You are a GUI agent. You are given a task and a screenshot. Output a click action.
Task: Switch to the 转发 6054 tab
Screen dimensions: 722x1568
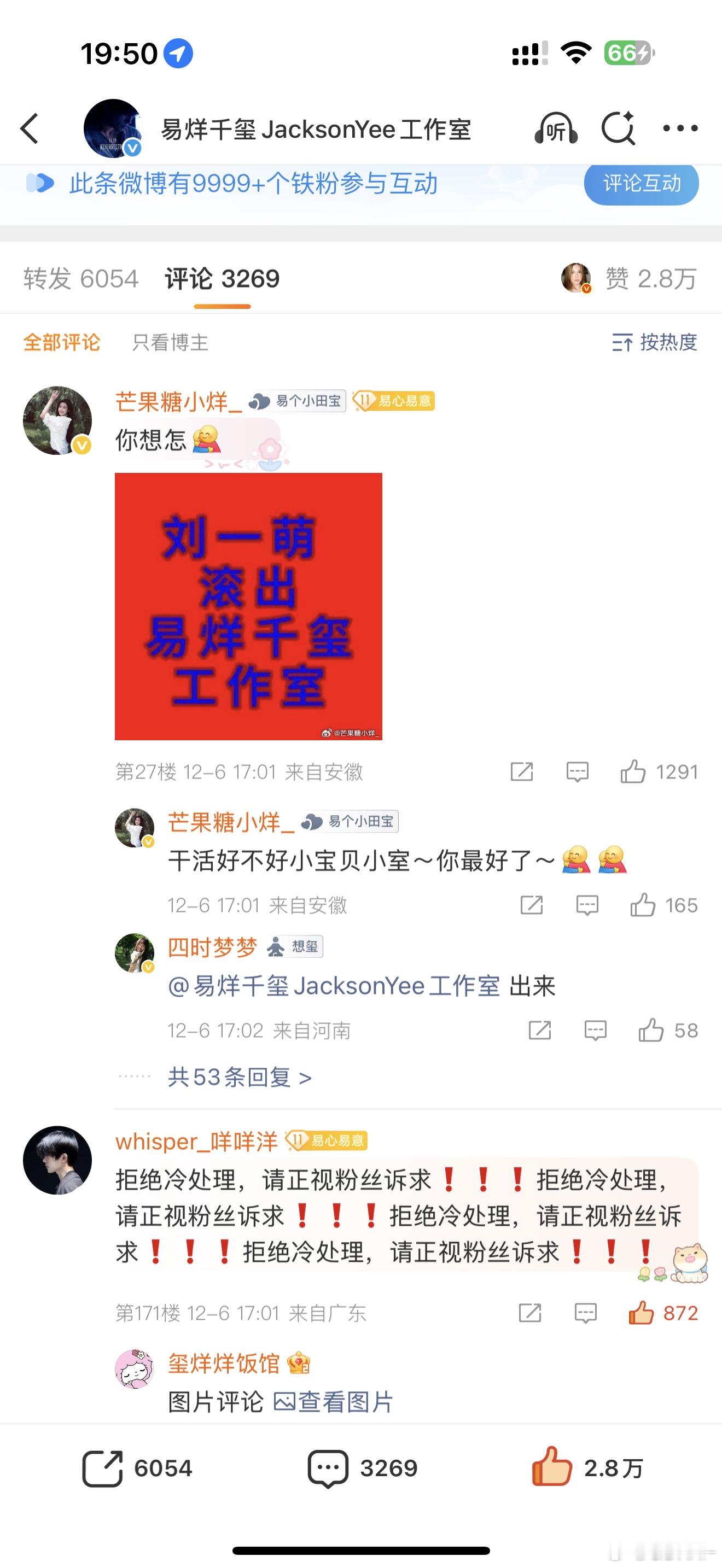pyautogui.click(x=83, y=279)
